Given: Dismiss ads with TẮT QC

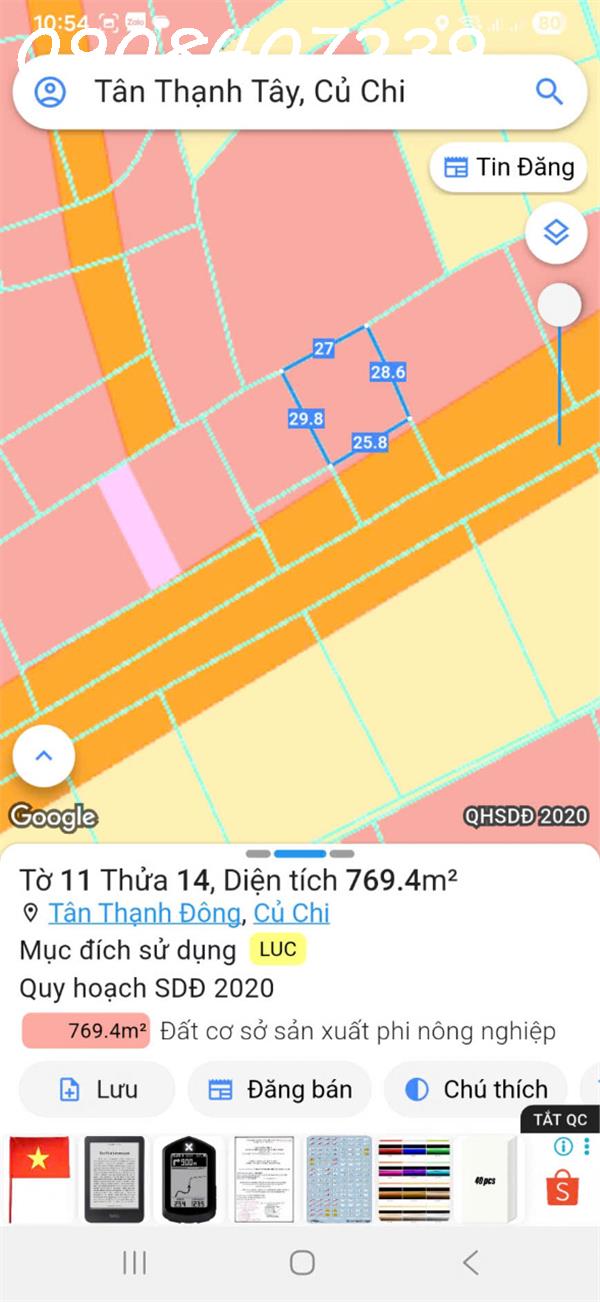Looking at the screenshot, I should tap(559, 1119).
